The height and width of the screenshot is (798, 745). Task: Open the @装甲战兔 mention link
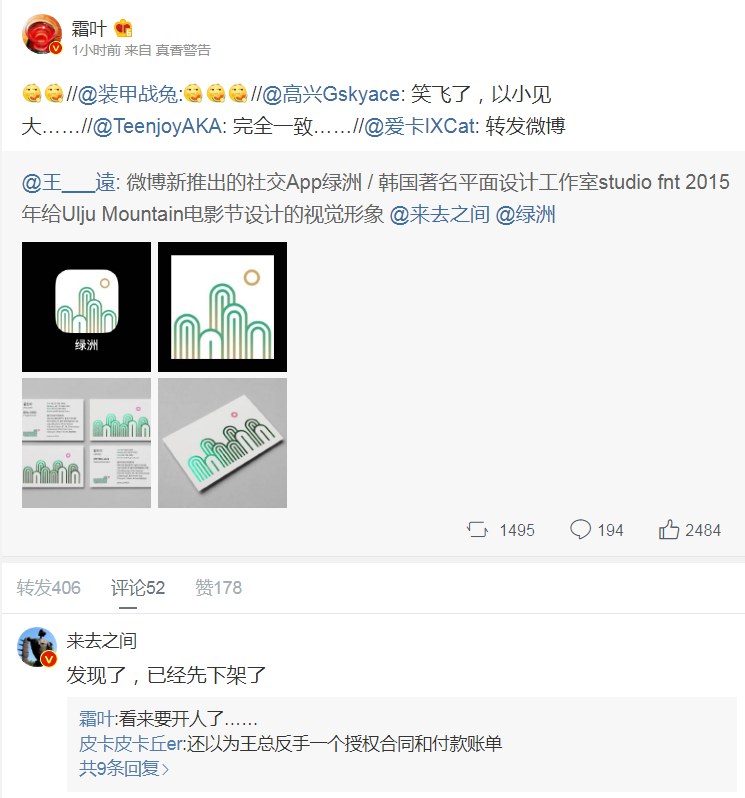click(130, 95)
